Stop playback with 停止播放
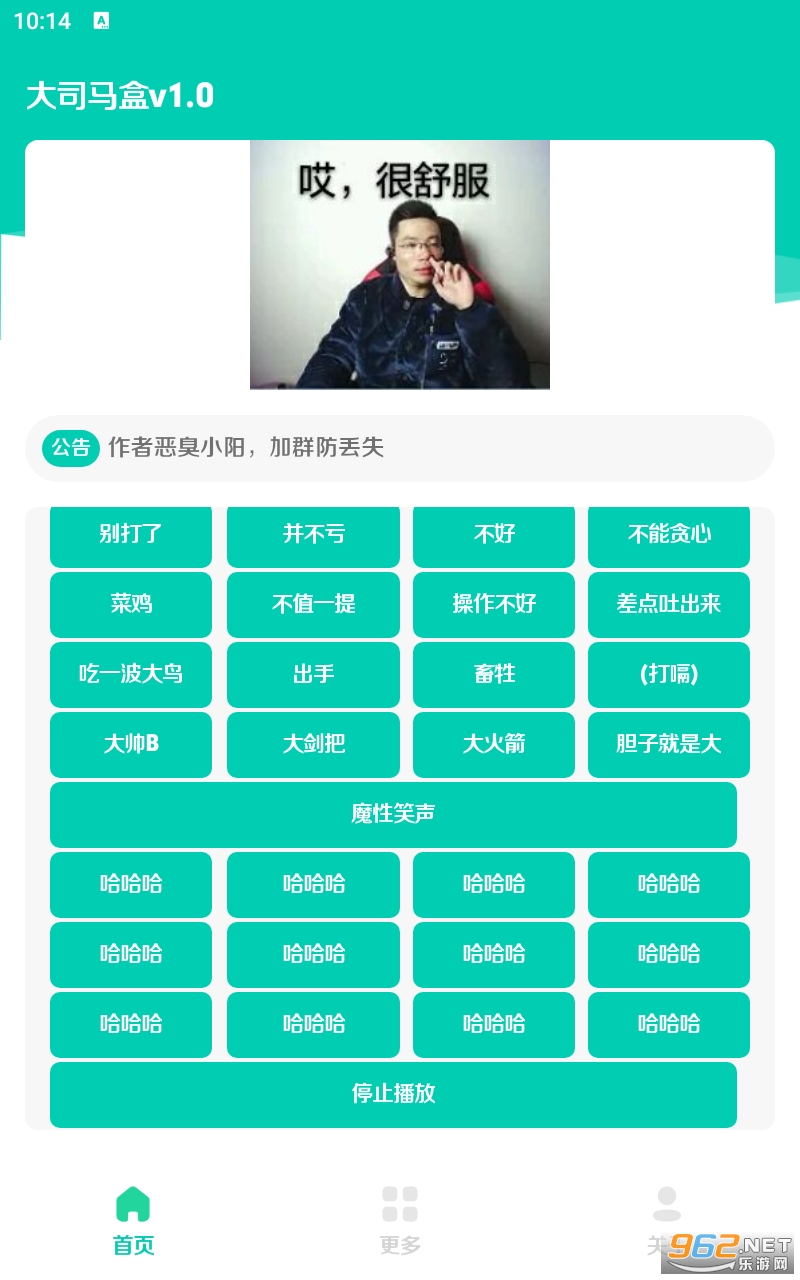 tap(393, 1094)
